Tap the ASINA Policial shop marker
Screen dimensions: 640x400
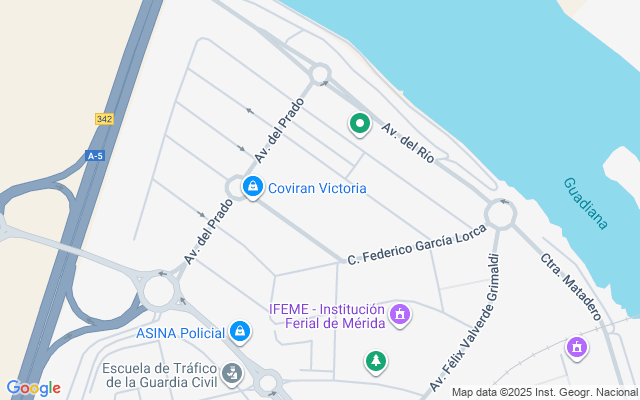pos(240,331)
